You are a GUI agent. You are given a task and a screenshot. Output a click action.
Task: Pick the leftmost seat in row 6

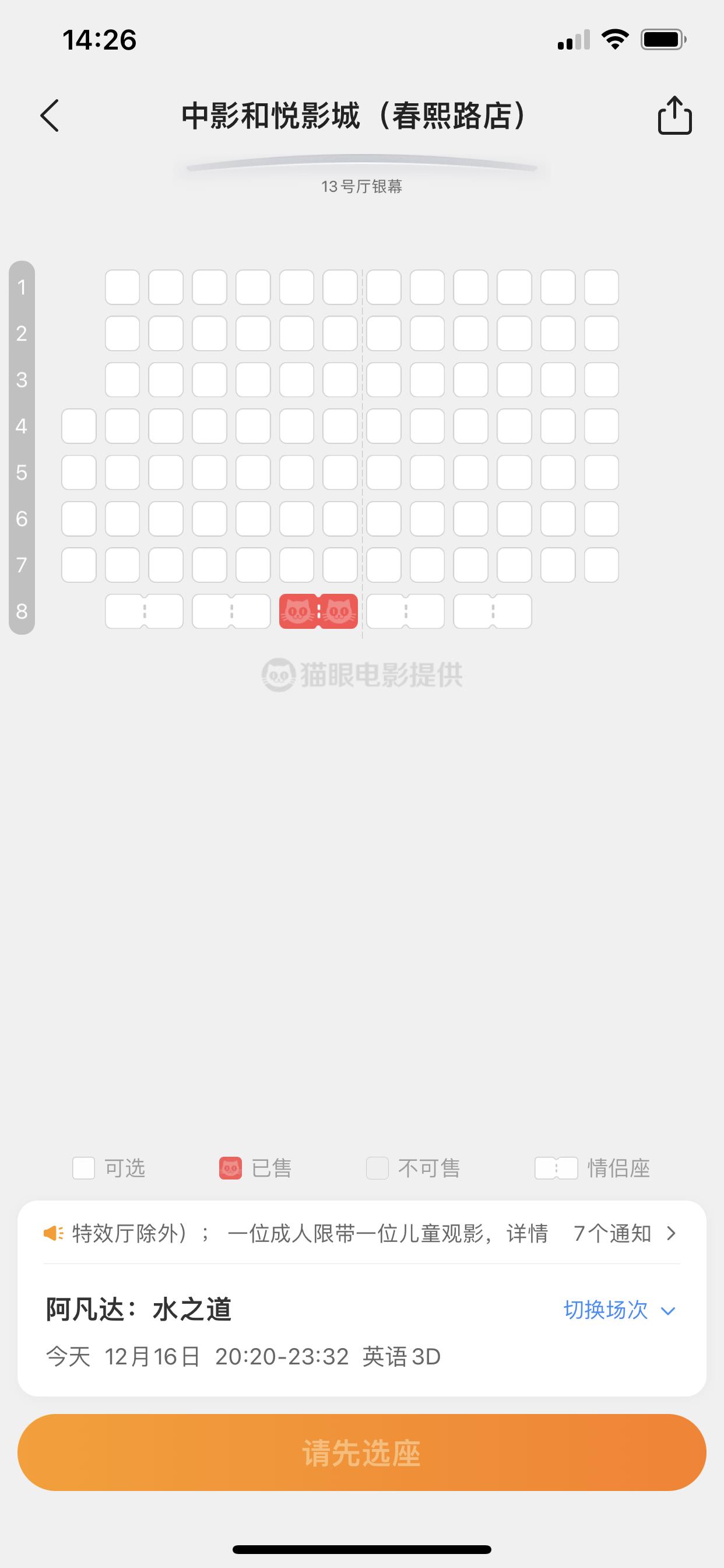(x=79, y=519)
